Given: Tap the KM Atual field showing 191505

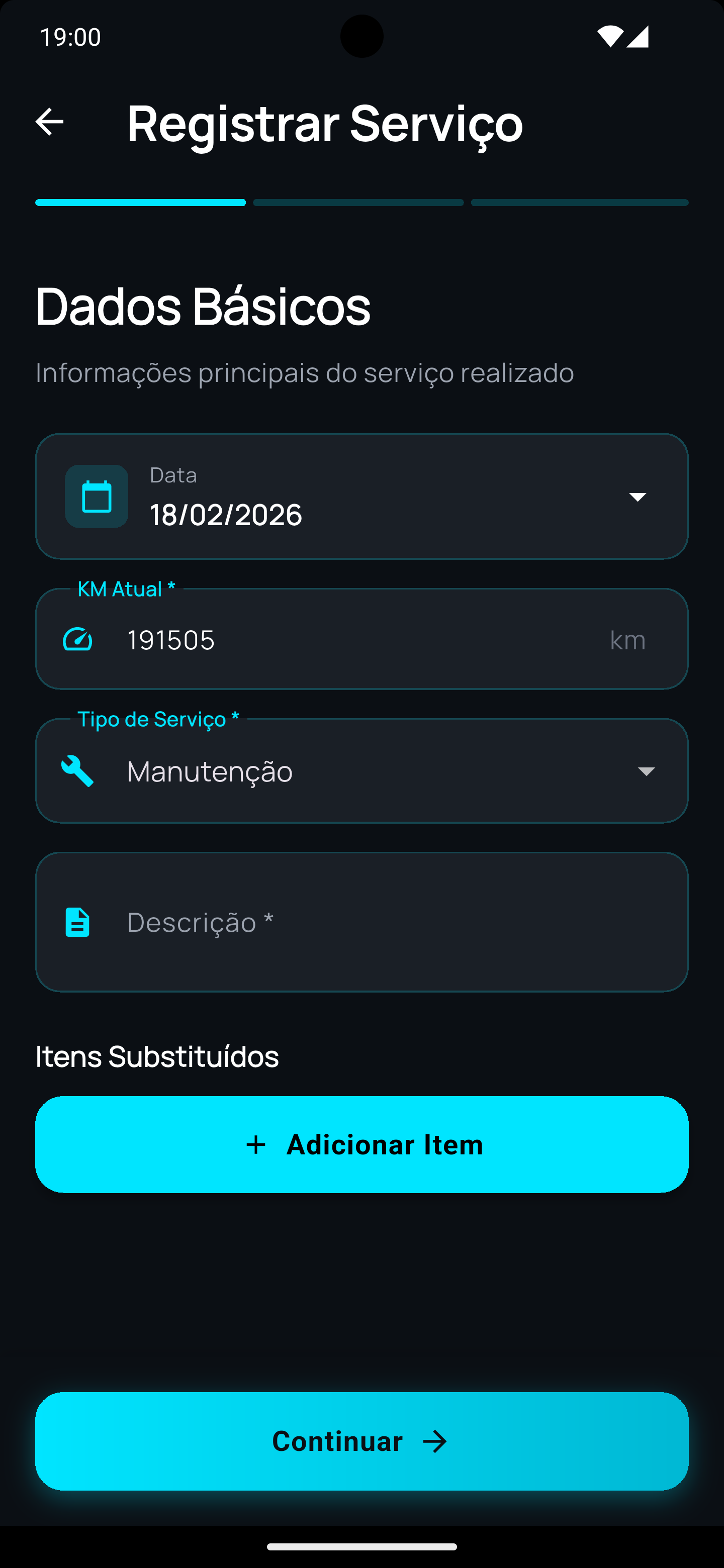Looking at the screenshot, I should pos(305,639).
